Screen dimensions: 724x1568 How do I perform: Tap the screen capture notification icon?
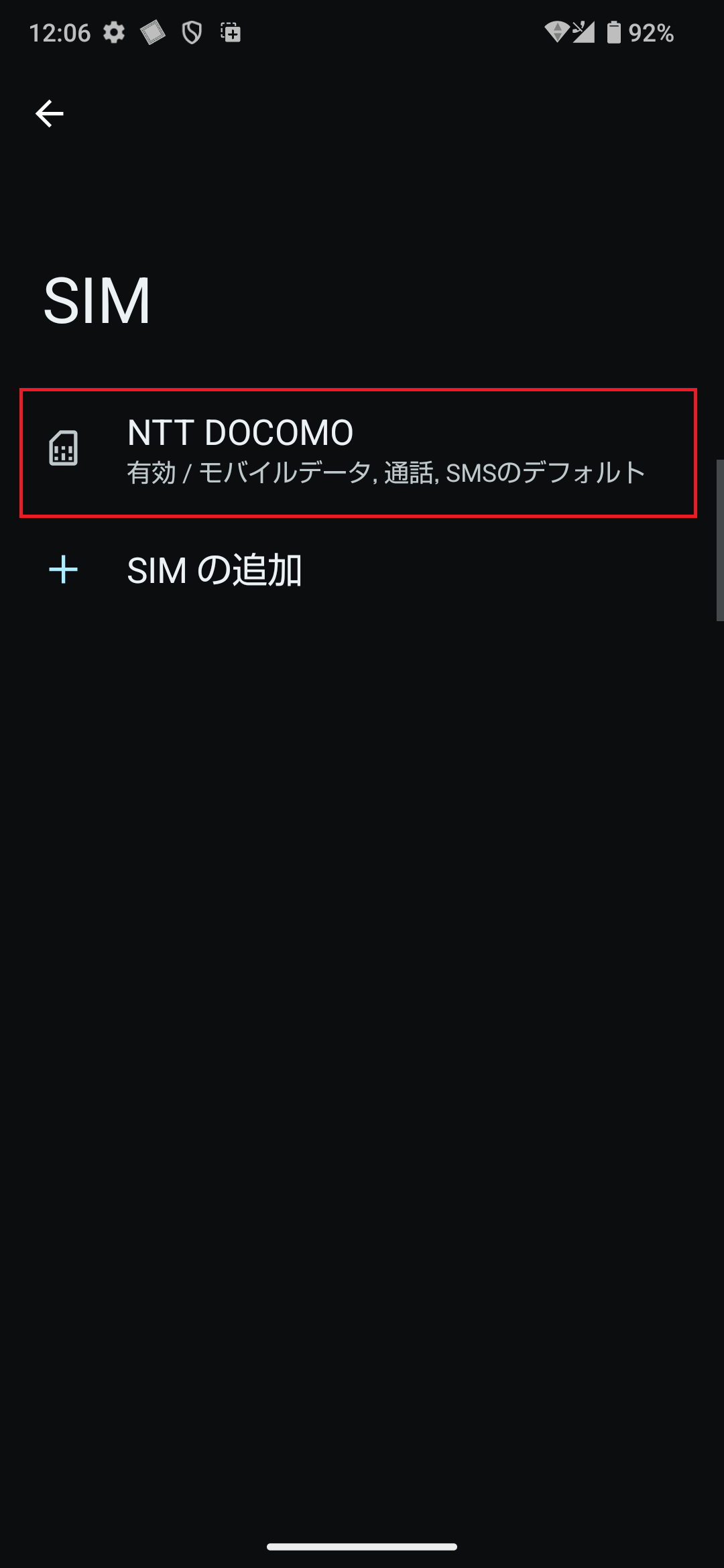[x=229, y=33]
